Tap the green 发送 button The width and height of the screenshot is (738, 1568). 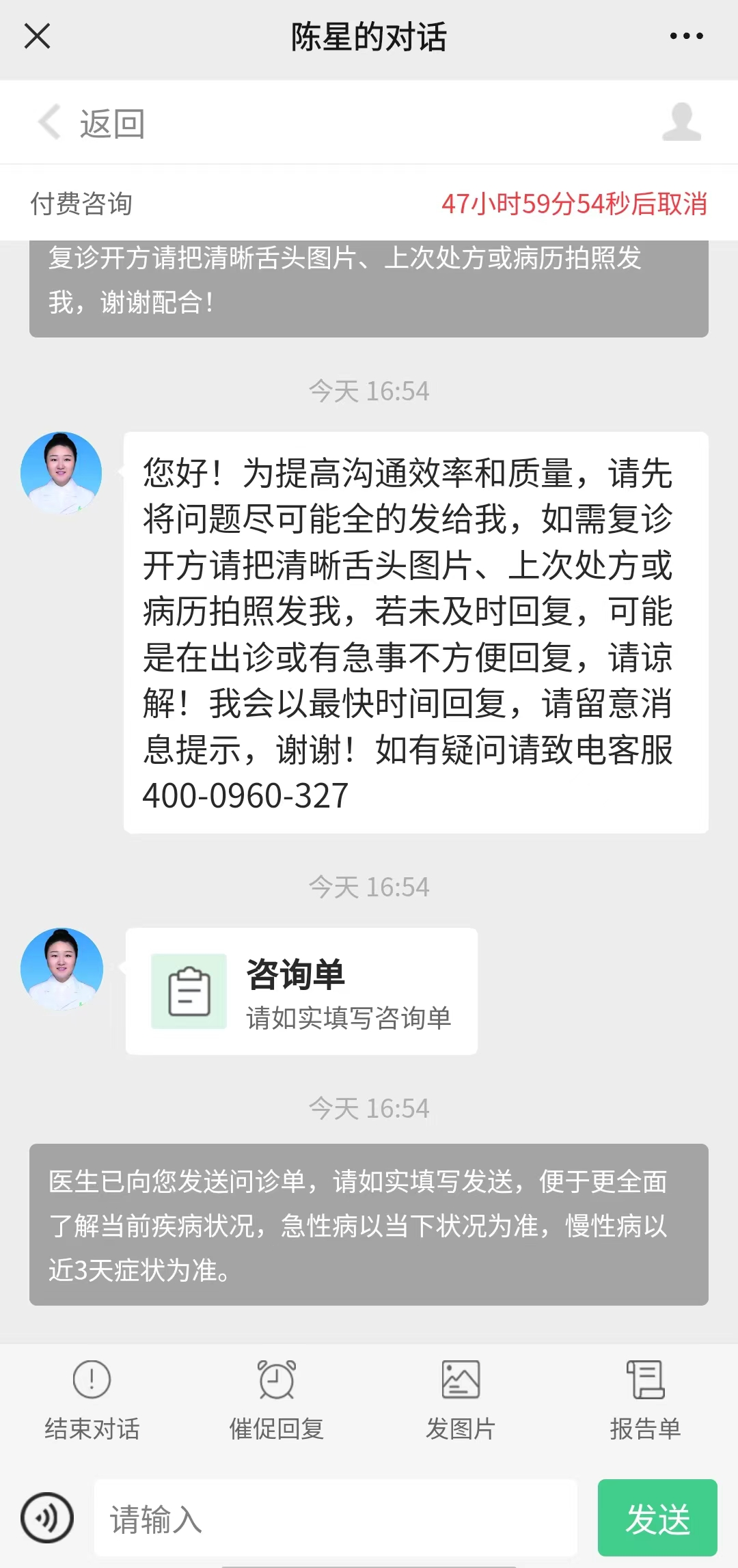click(657, 1518)
